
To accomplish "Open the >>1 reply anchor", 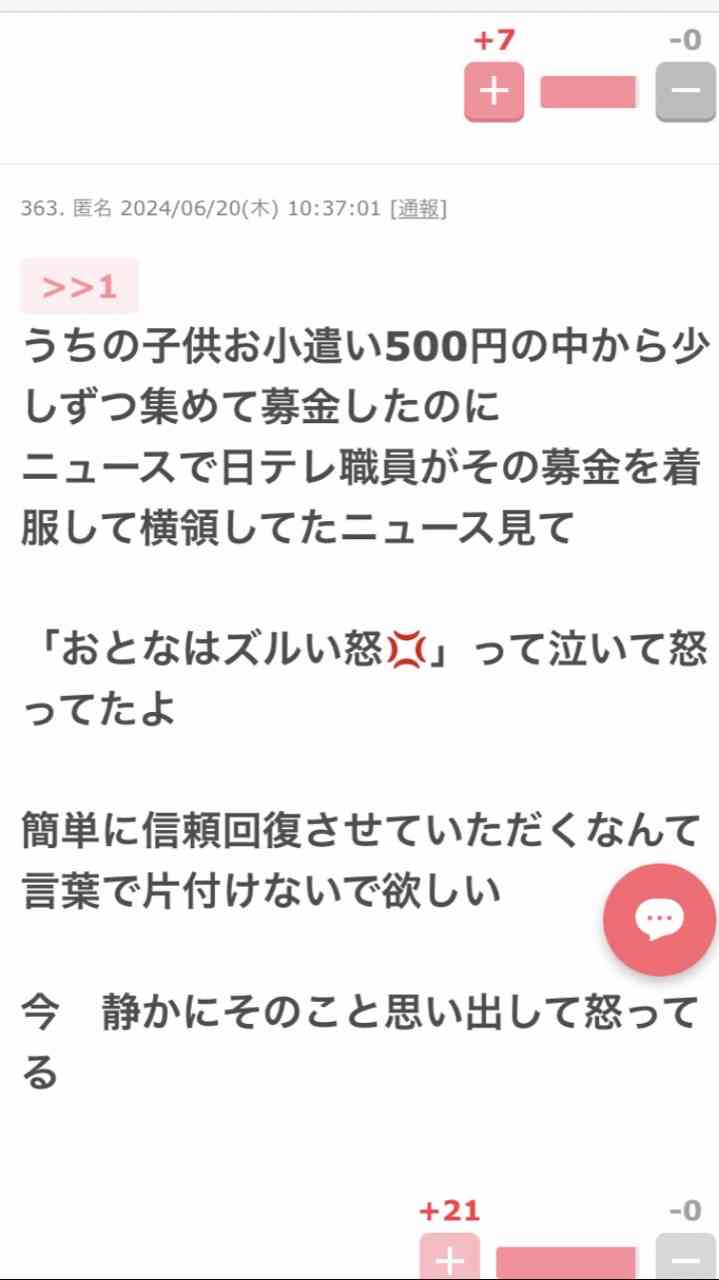I will (79, 287).
